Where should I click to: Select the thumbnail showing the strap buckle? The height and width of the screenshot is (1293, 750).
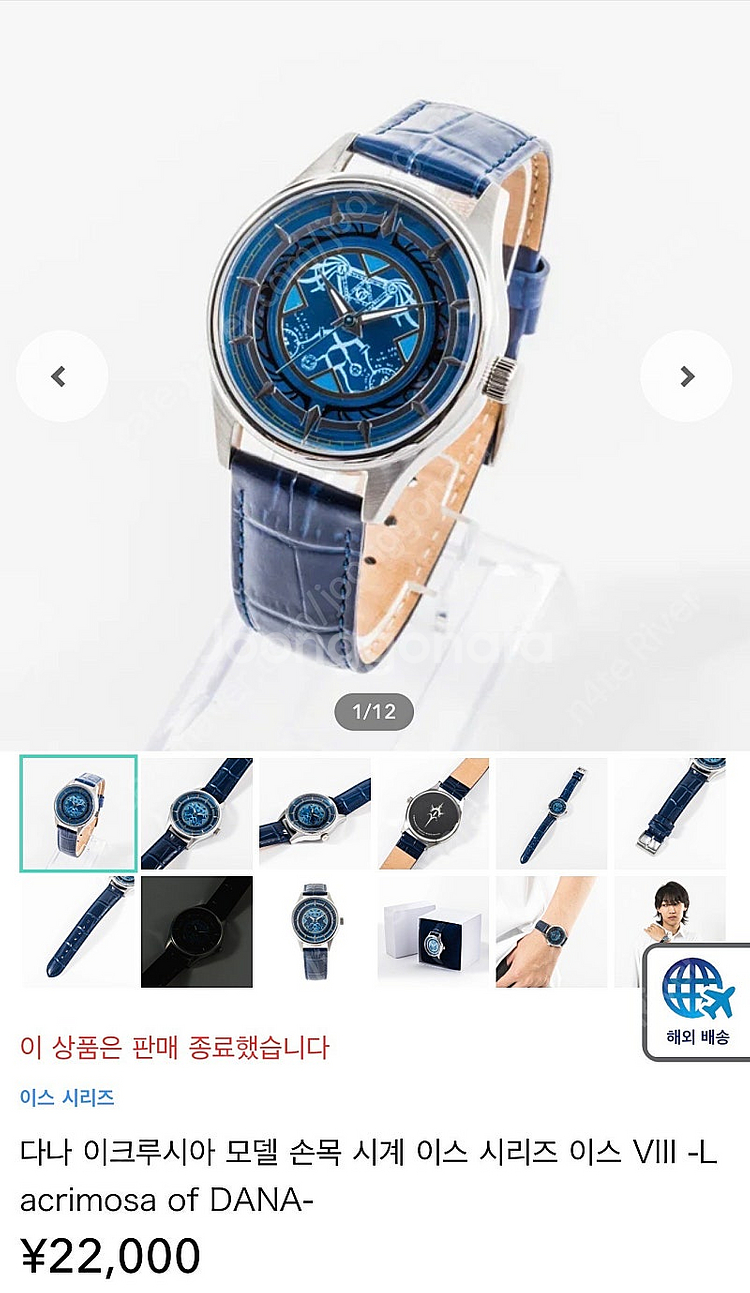pos(670,813)
